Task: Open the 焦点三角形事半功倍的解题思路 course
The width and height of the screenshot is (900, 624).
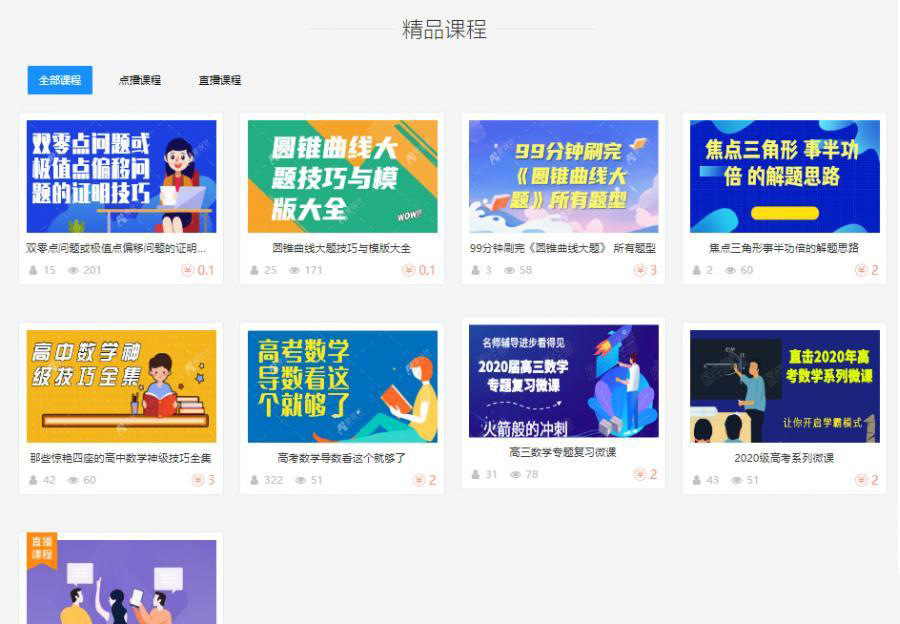Action: [784, 177]
